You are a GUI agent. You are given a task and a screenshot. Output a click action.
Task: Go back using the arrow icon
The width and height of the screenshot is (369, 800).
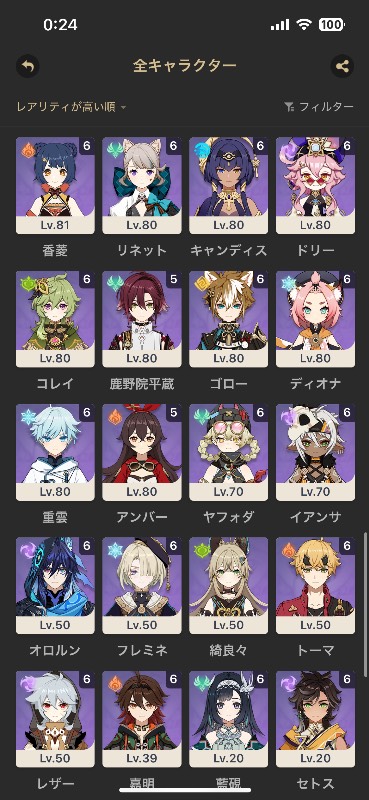tap(28, 66)
